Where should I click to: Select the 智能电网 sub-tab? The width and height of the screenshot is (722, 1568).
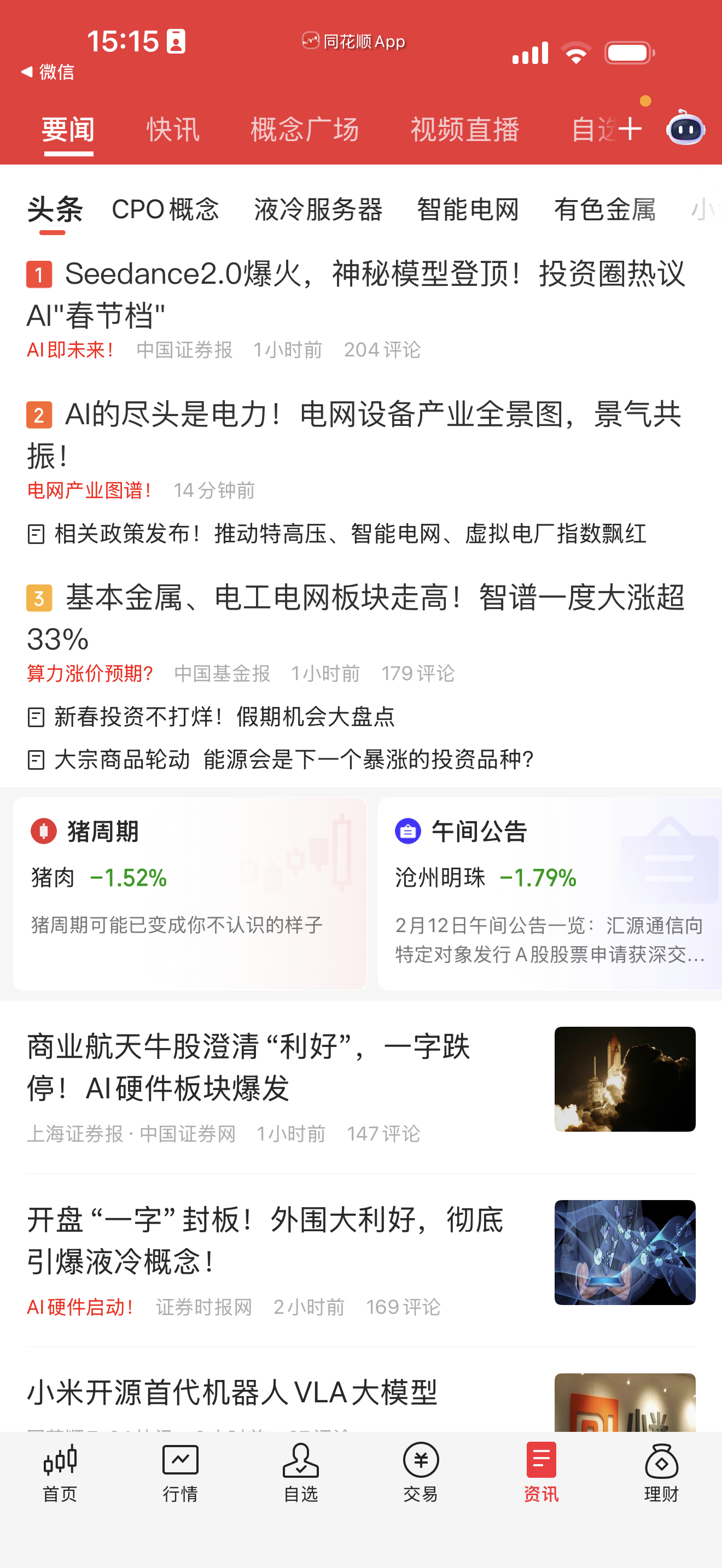coord(468,209)
